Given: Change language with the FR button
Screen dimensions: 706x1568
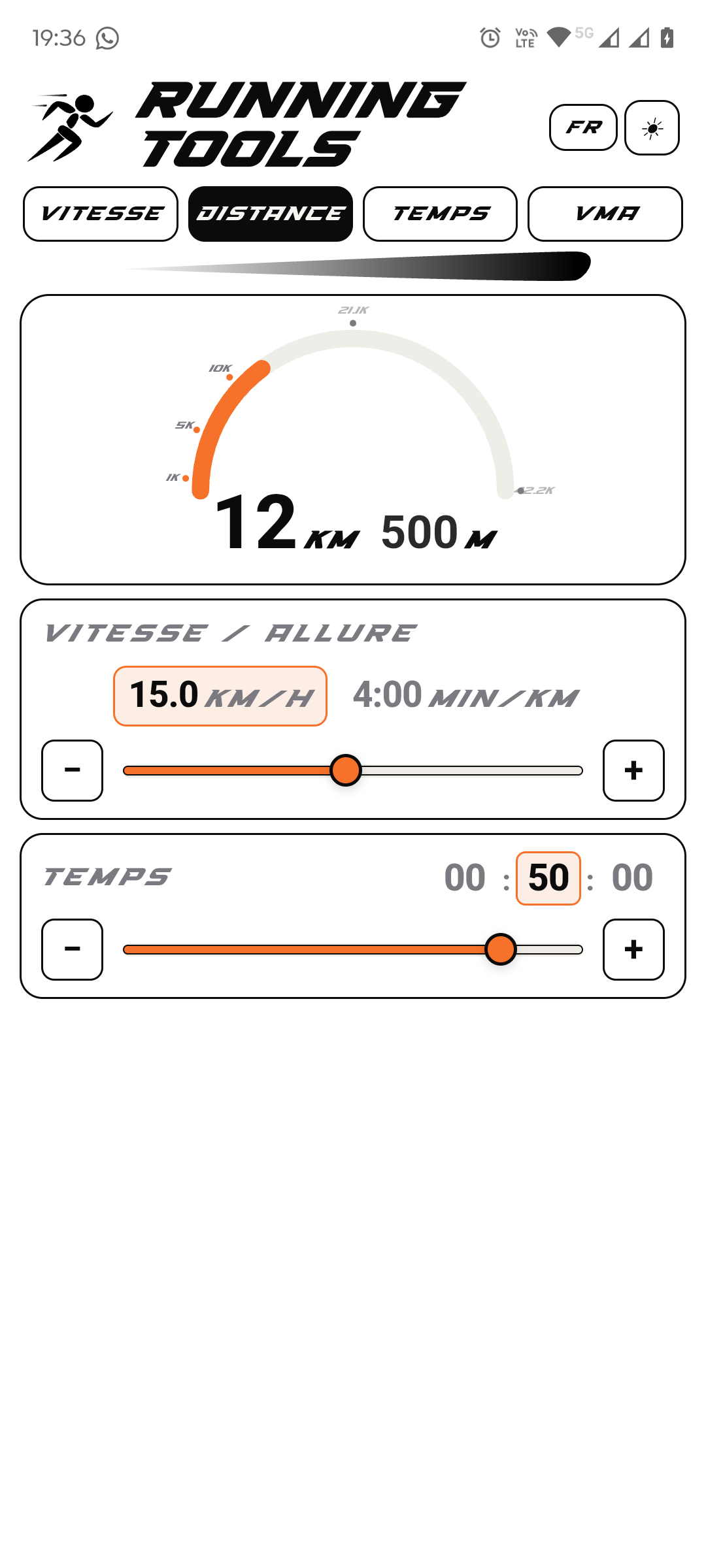Looking at the screenshot, I should click(x=583, y=127).
